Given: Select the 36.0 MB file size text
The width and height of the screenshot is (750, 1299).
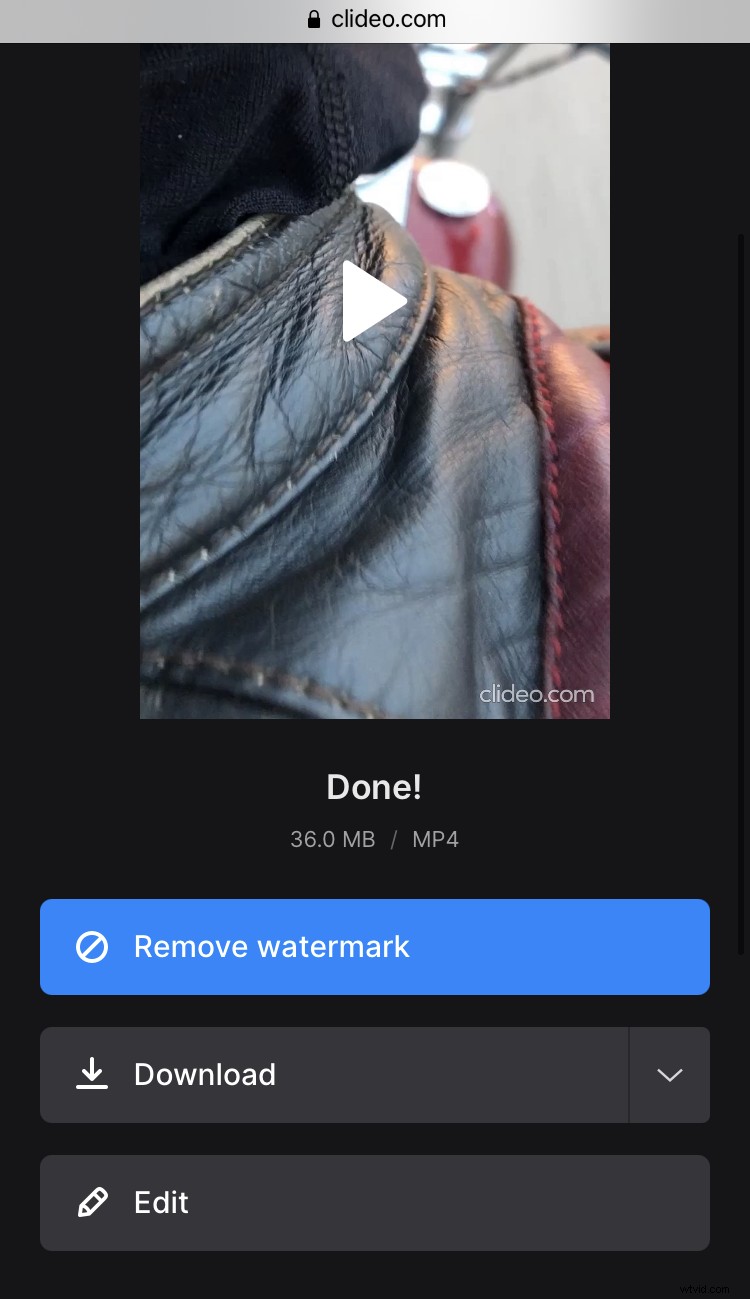Looking at the screenshot, I should [x=332, y=839].
